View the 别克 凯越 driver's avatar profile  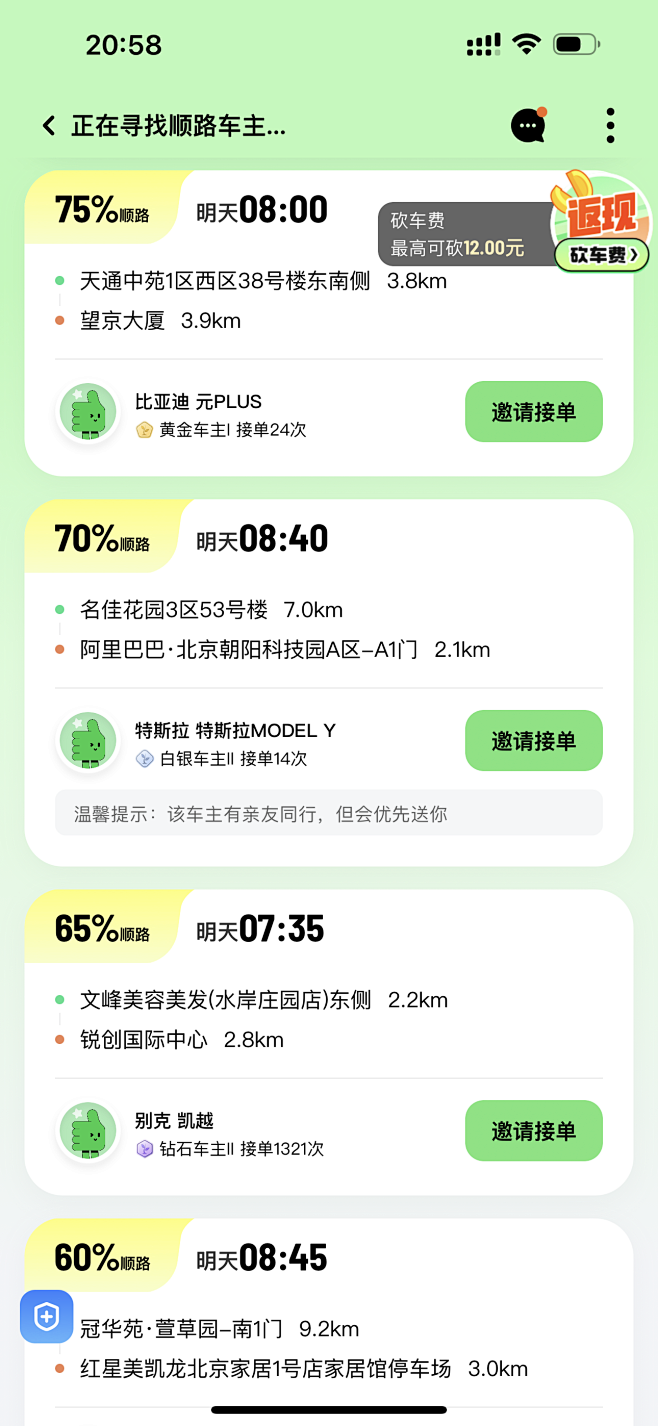pyautogui.click(x=88, y=1130)
